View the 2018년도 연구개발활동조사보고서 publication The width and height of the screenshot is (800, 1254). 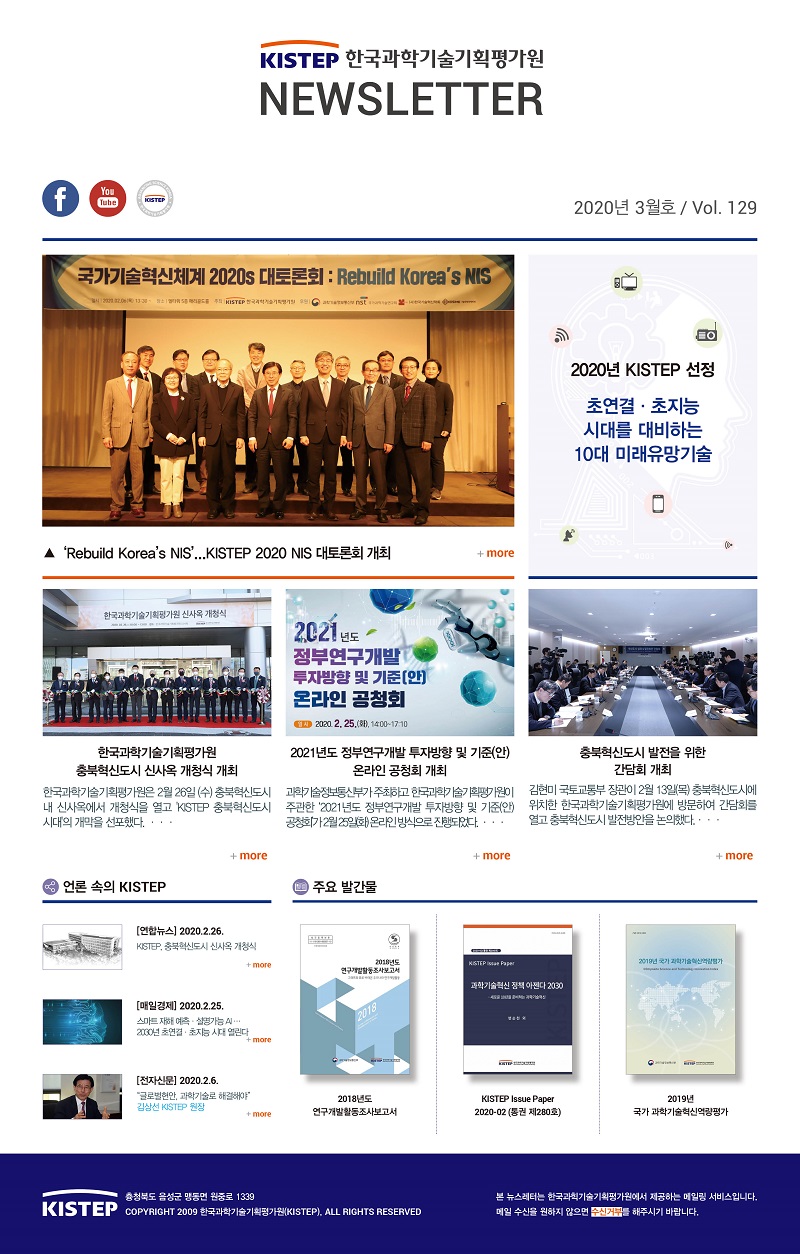[355, 998]
